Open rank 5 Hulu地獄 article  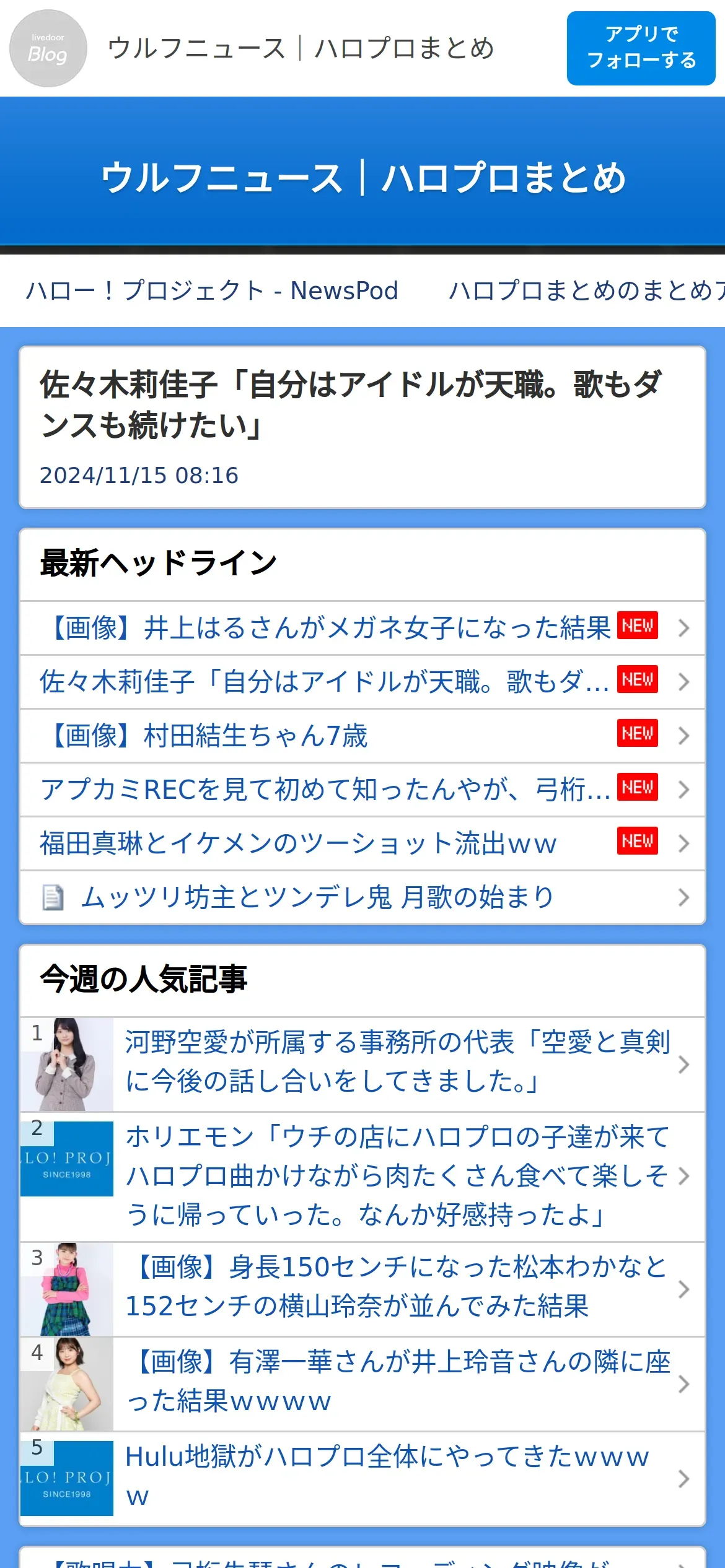[387, 1477]
